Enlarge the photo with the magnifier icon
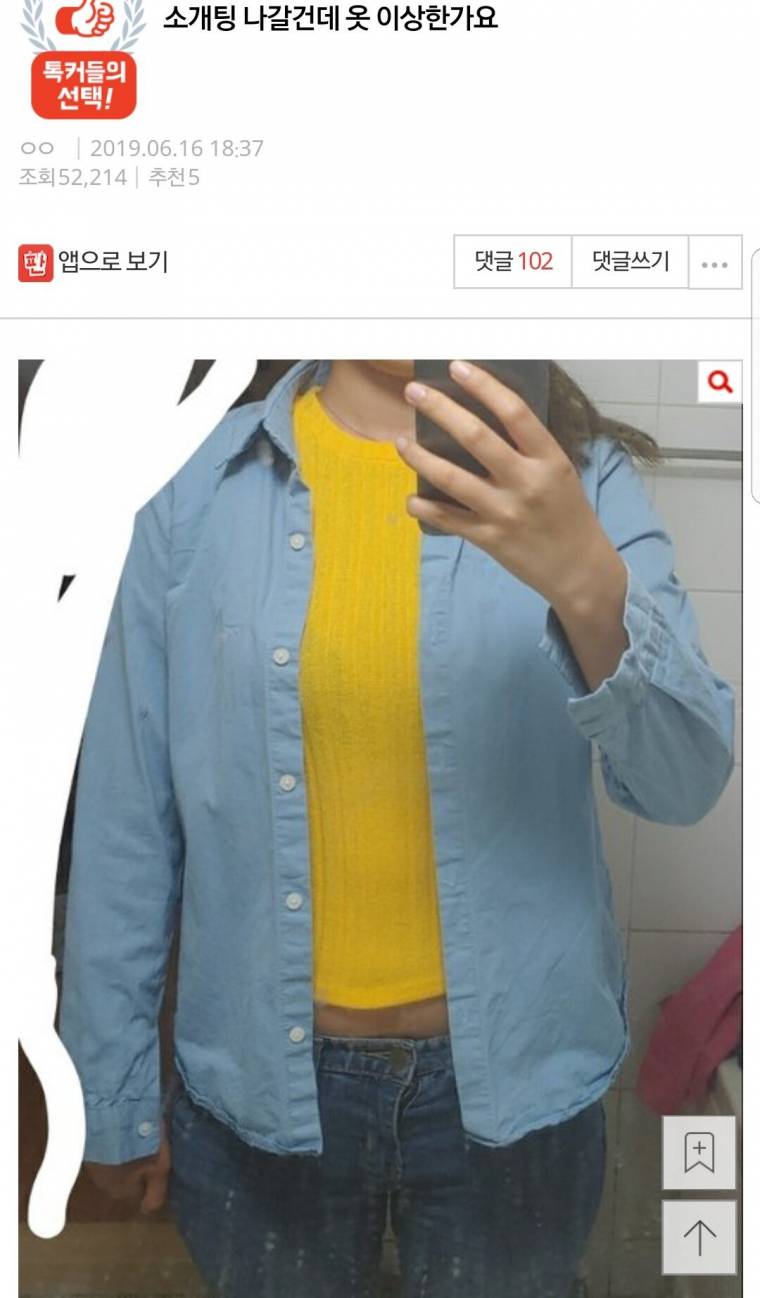Screen dimensions: 760x1298 719,382
